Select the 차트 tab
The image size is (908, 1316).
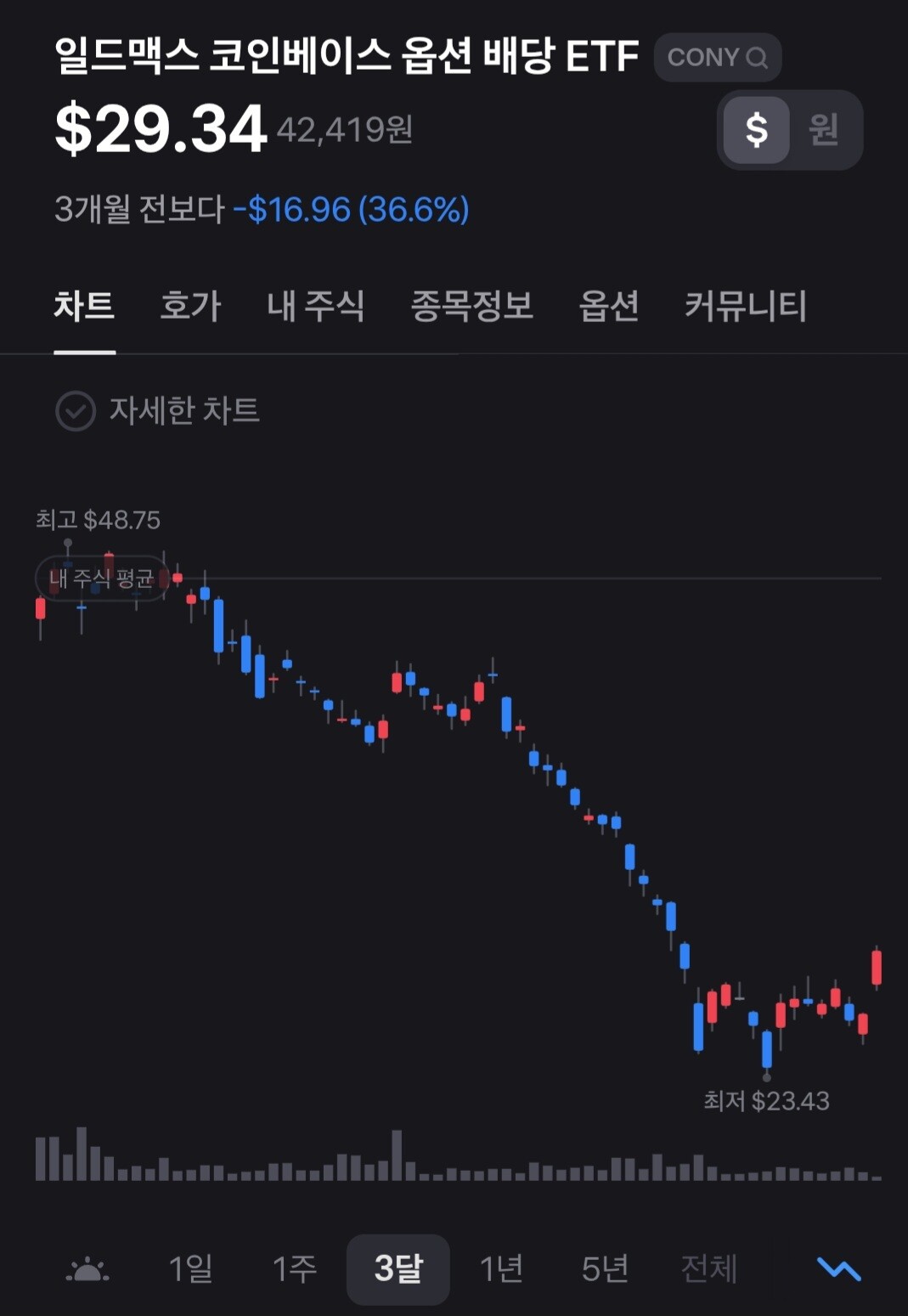(x=84, y=306)
